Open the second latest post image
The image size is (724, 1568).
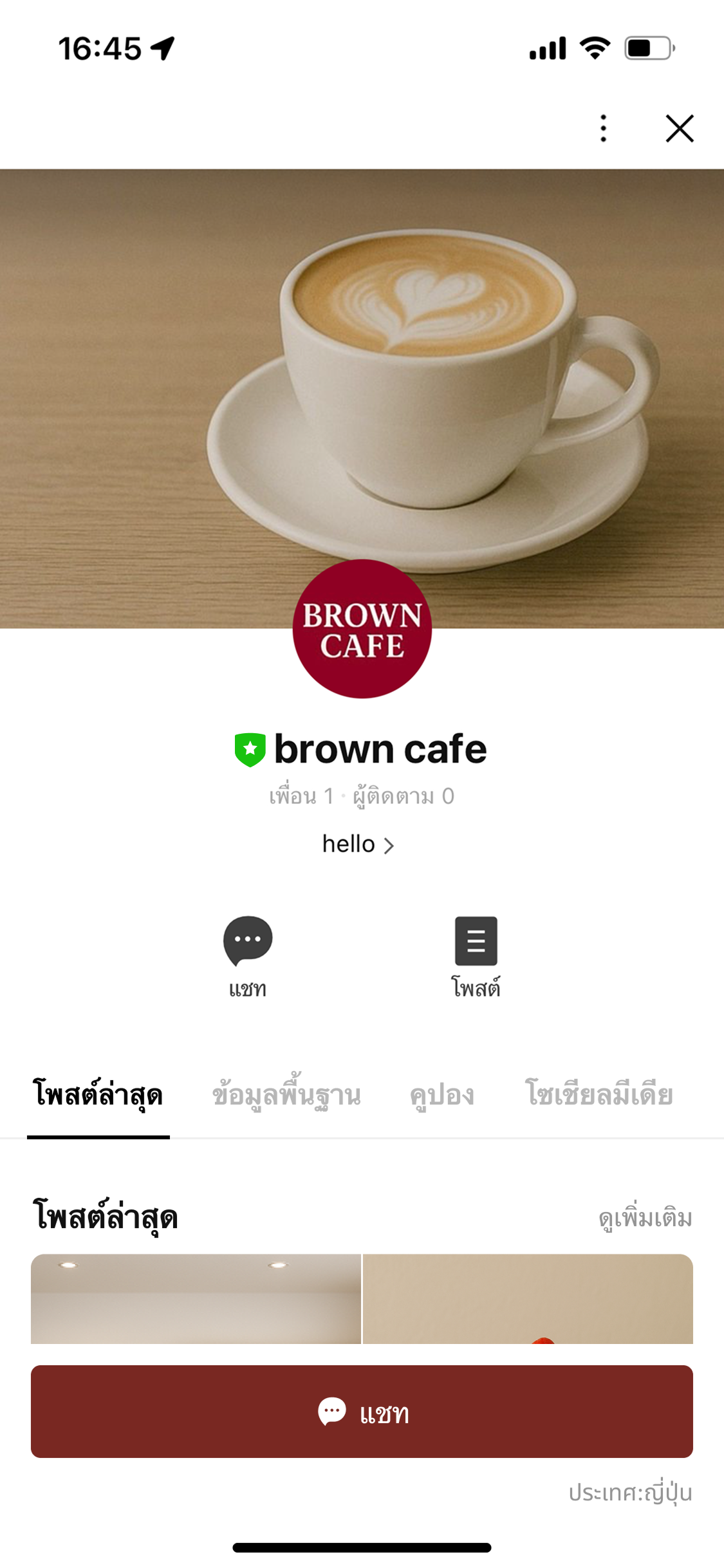pyautogui.click(x=528, y=1298)
